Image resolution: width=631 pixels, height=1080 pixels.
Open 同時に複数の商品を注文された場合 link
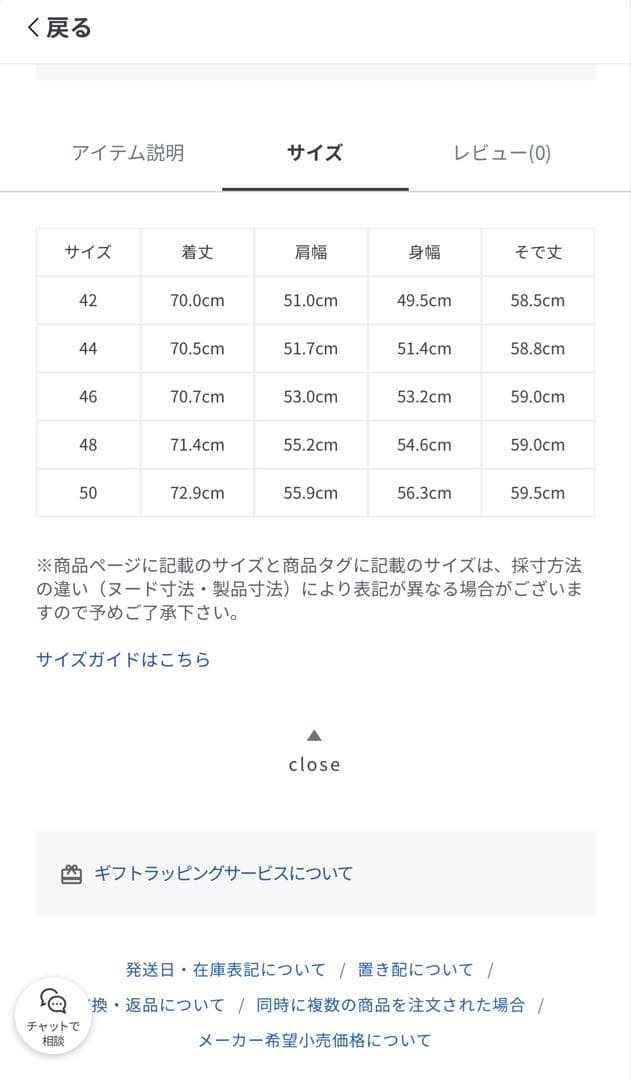pyautogui.click(x=390, y=1005)
